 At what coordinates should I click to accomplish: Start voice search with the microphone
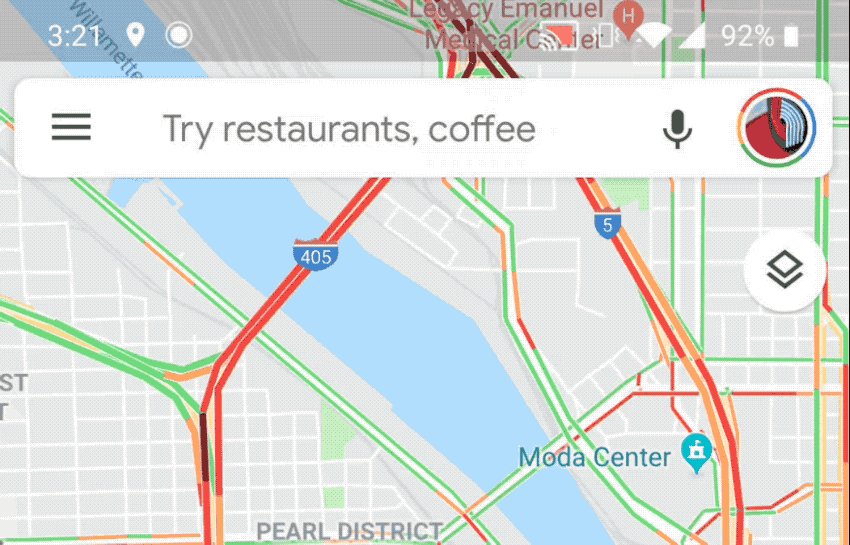coord(677,129)
